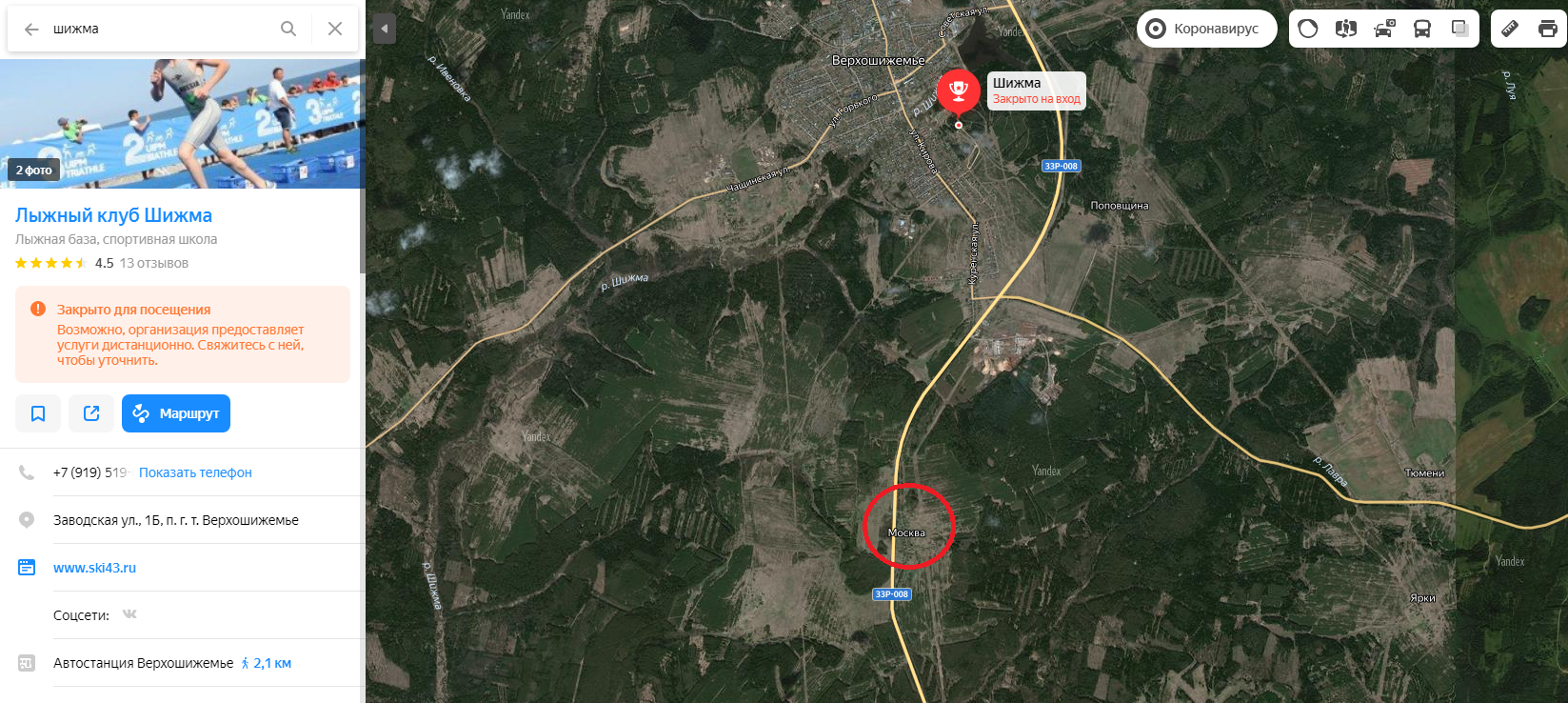Show public transport bus layer
1568x703 pixels.
coord(1421,29)
